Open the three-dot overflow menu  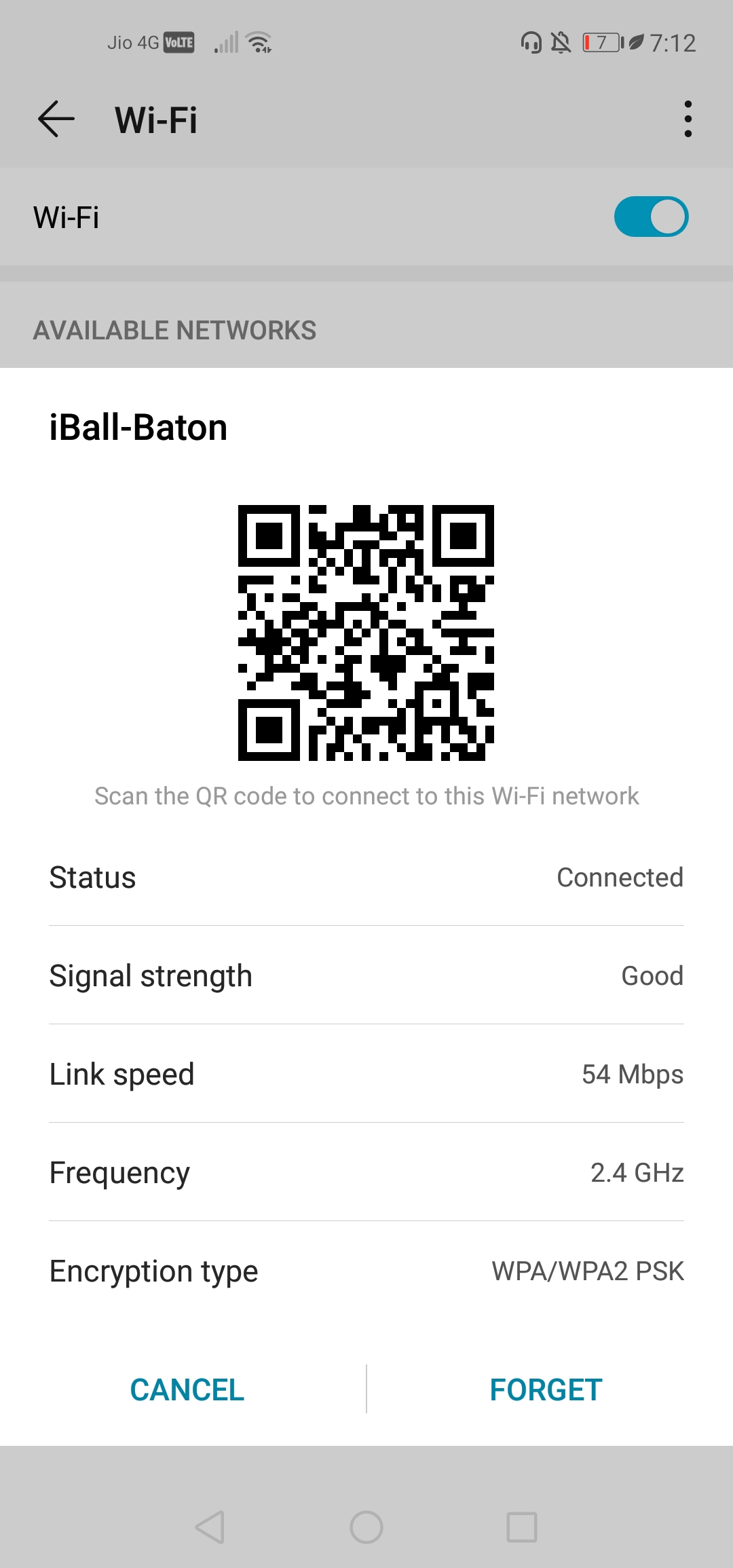coord(688,119)
